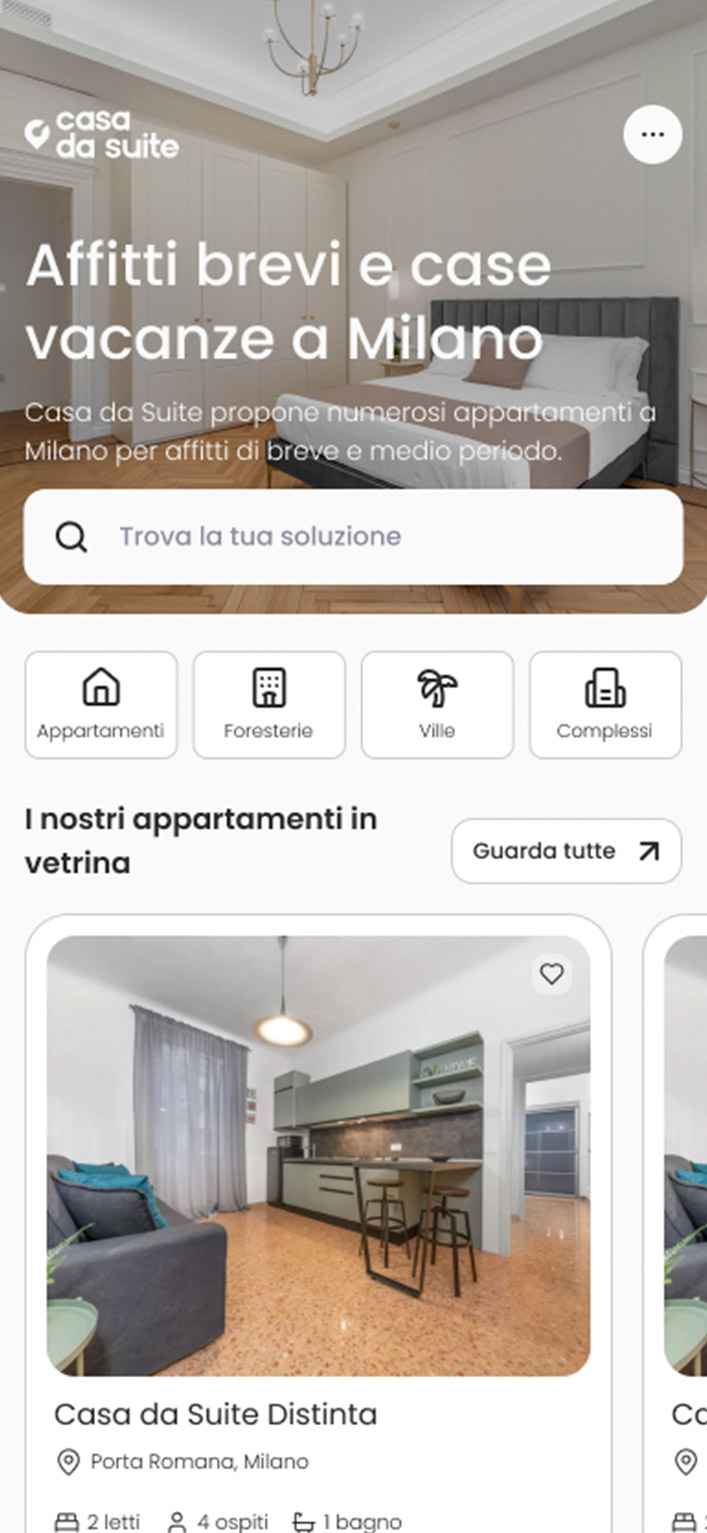The image size is (707, 1533).
Task: Choose the Ville category
Action: click(437, 705)
